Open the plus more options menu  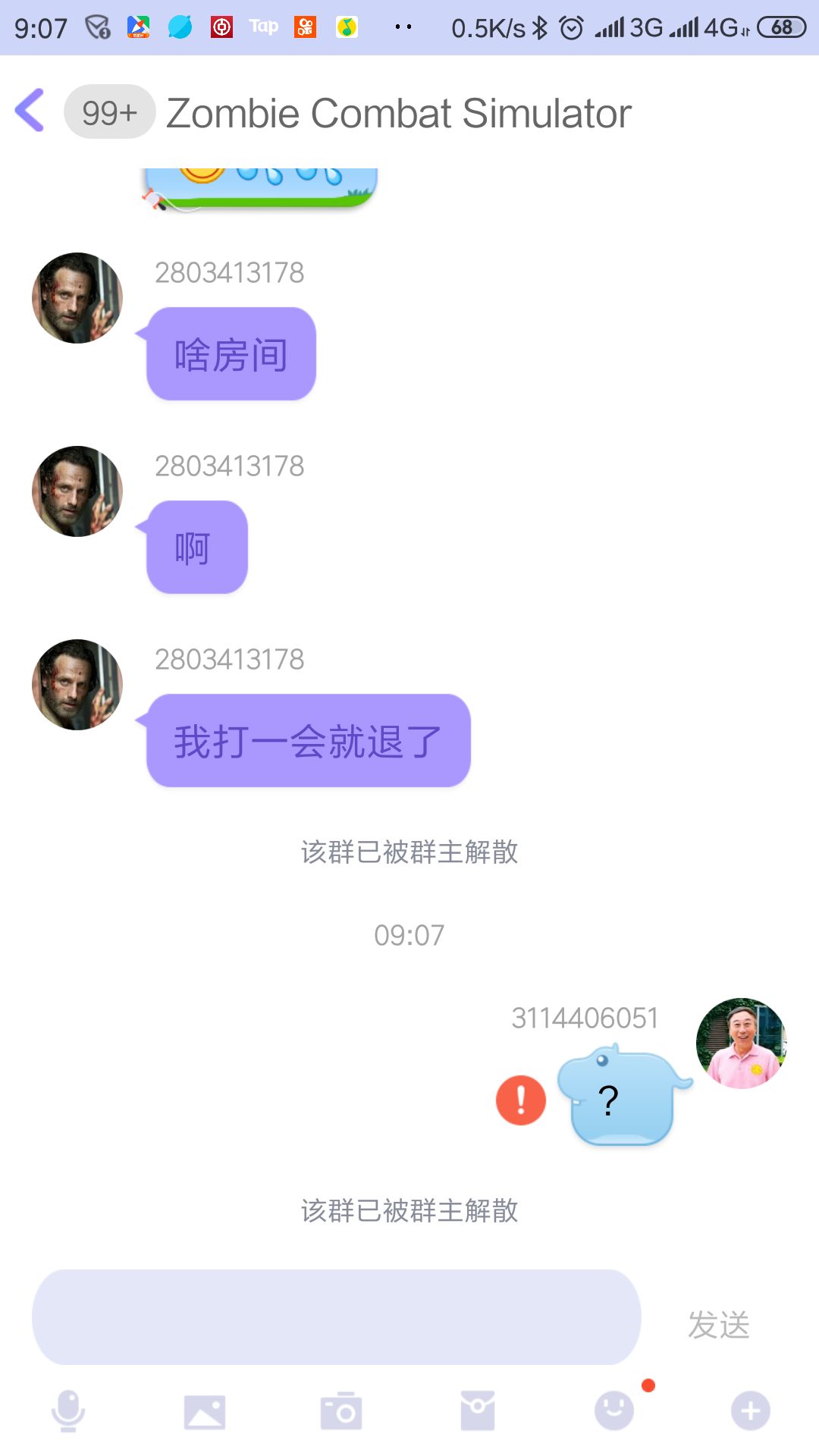point(751,1410)
